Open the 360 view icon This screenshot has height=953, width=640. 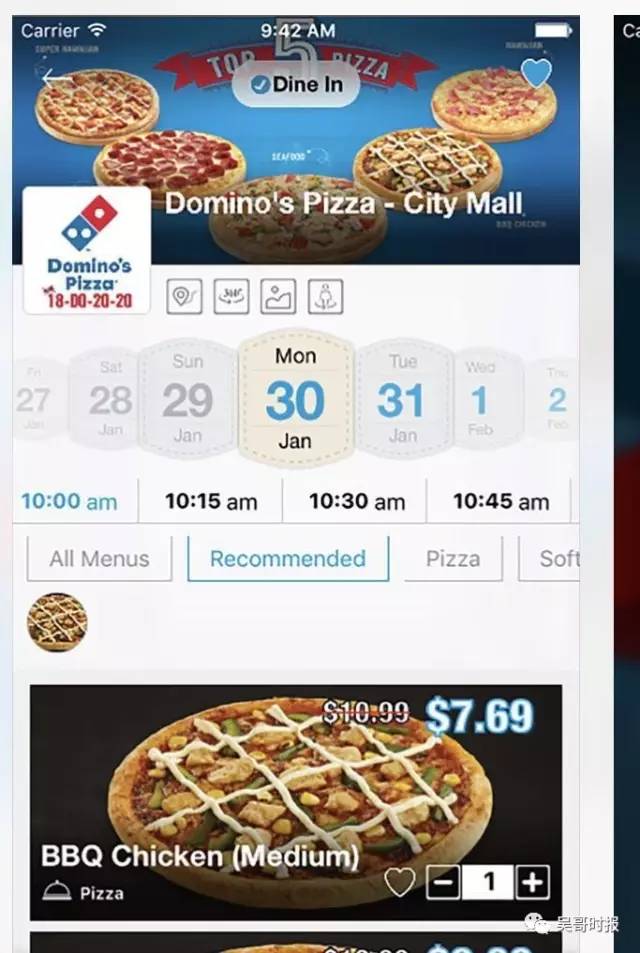pos(231,297)
